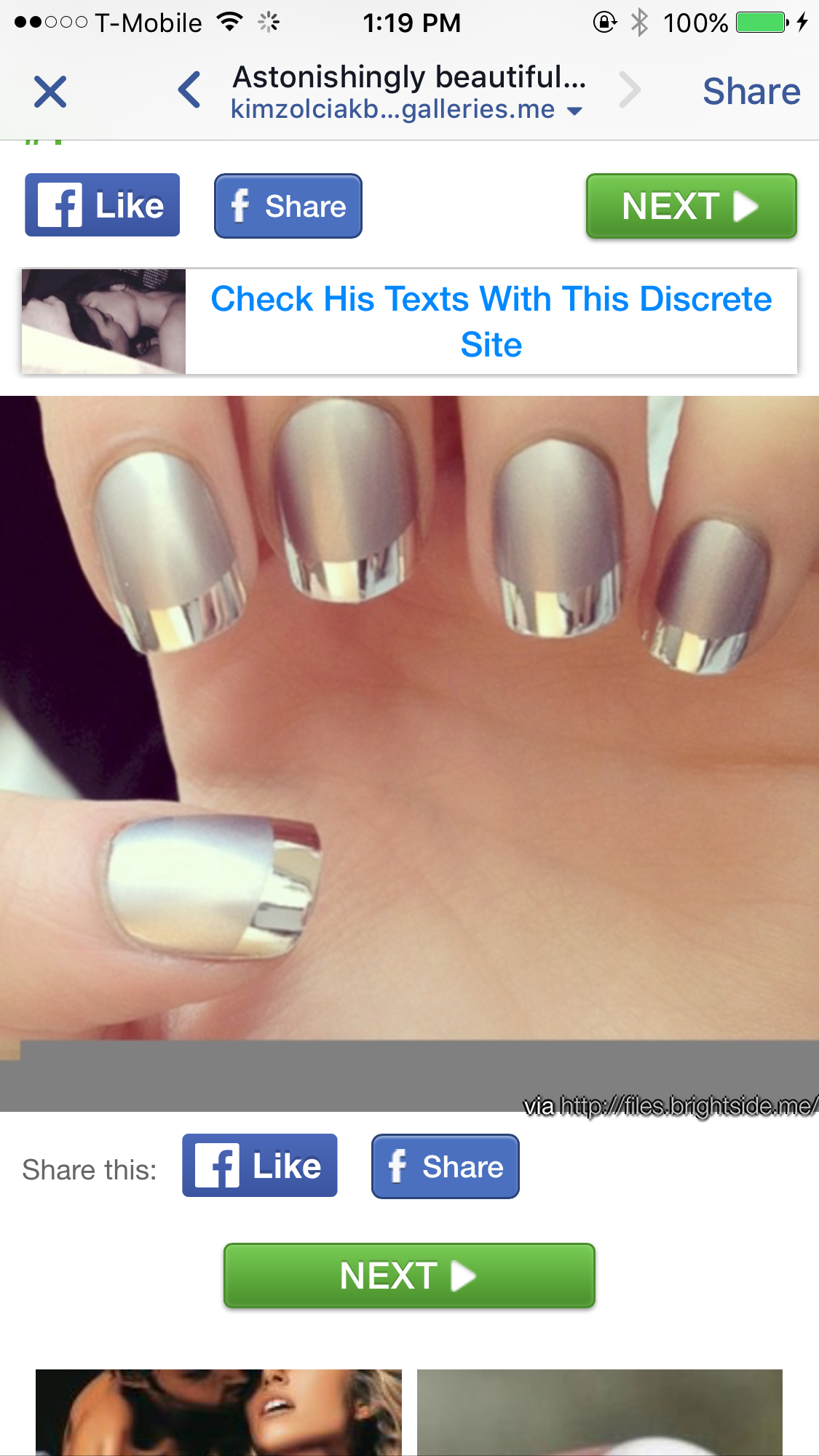Image resolution: width=819 pixels, height=1456 pixels.
Task: Share to Facebook using the top Share button
Action: pos(288,206)
